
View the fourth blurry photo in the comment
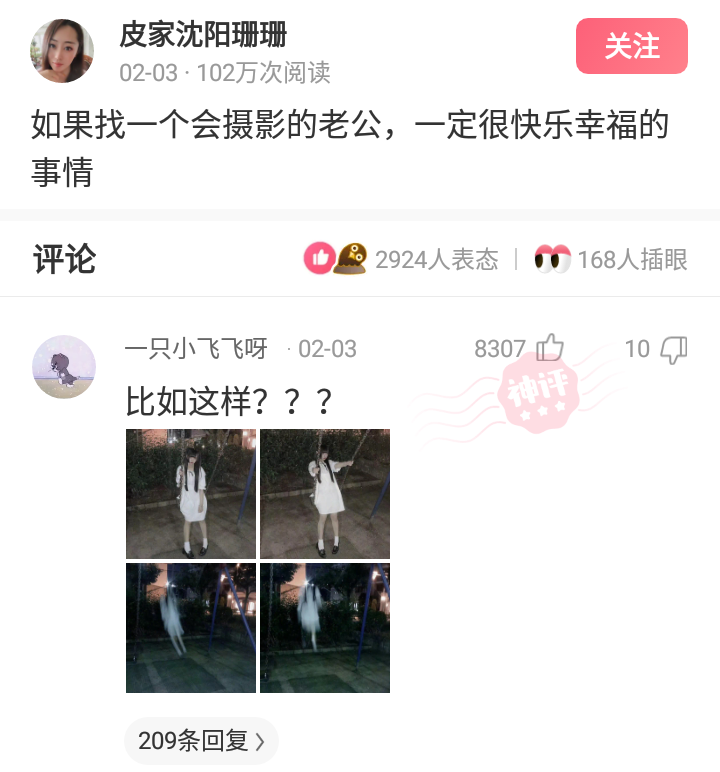coord(325,628)
